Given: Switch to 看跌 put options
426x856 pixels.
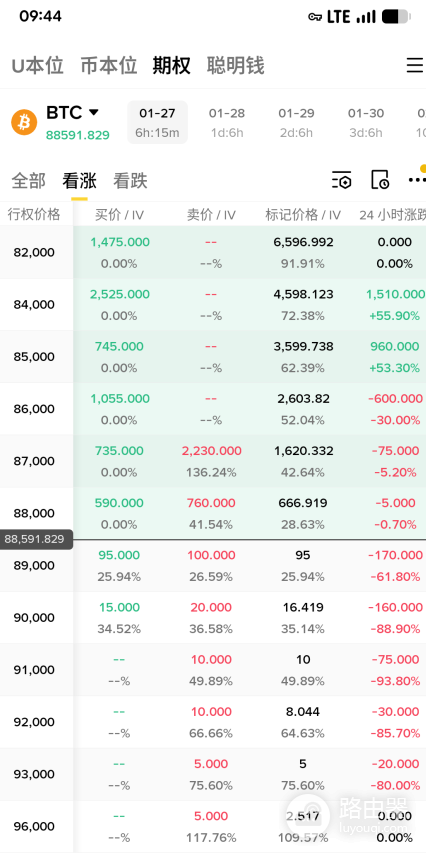Looking at the screenshot, I should pyautogui.click(x=130, y=181).
